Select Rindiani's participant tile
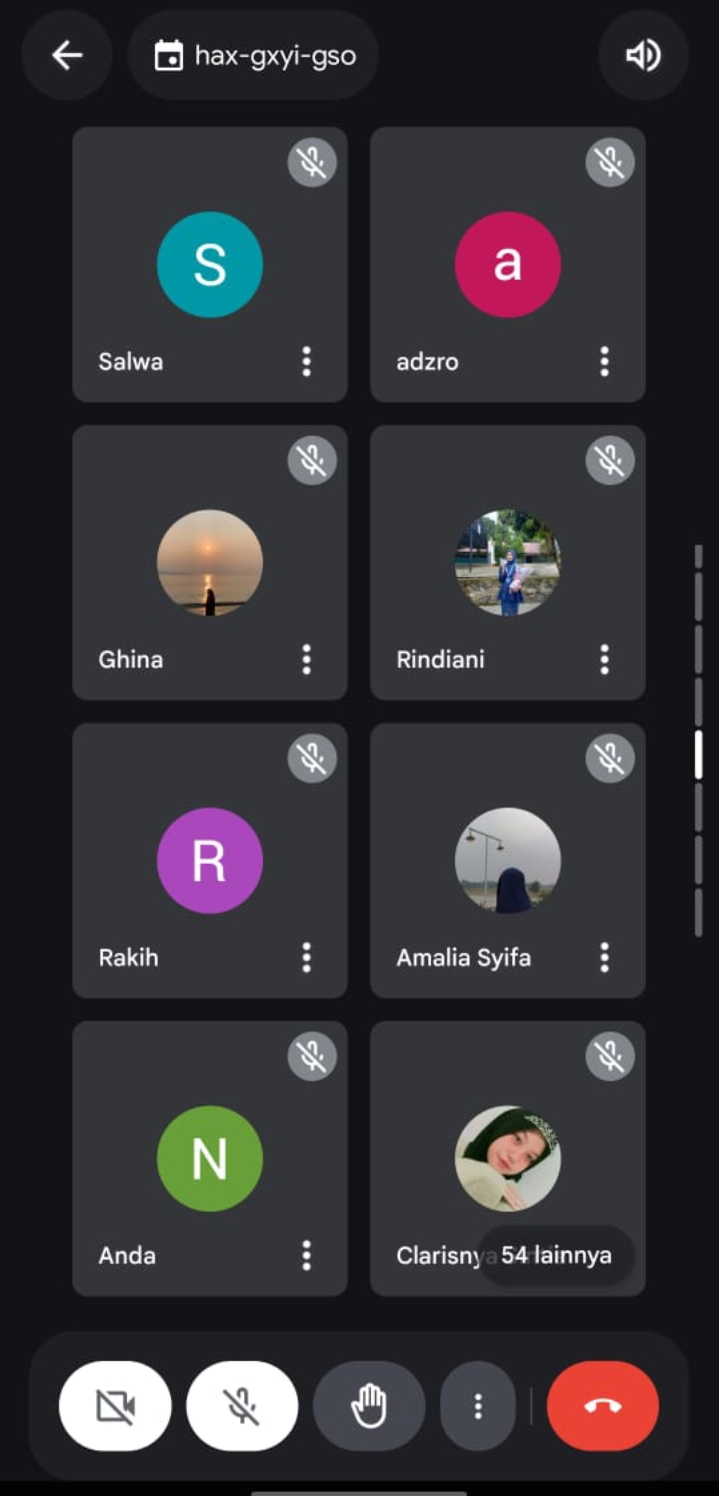The image size is (719, 1496). 507,563
